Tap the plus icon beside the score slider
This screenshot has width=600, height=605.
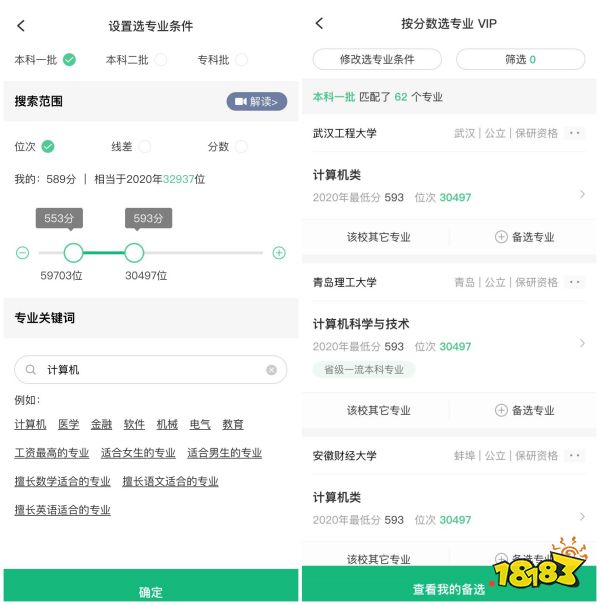pos(279,253)
